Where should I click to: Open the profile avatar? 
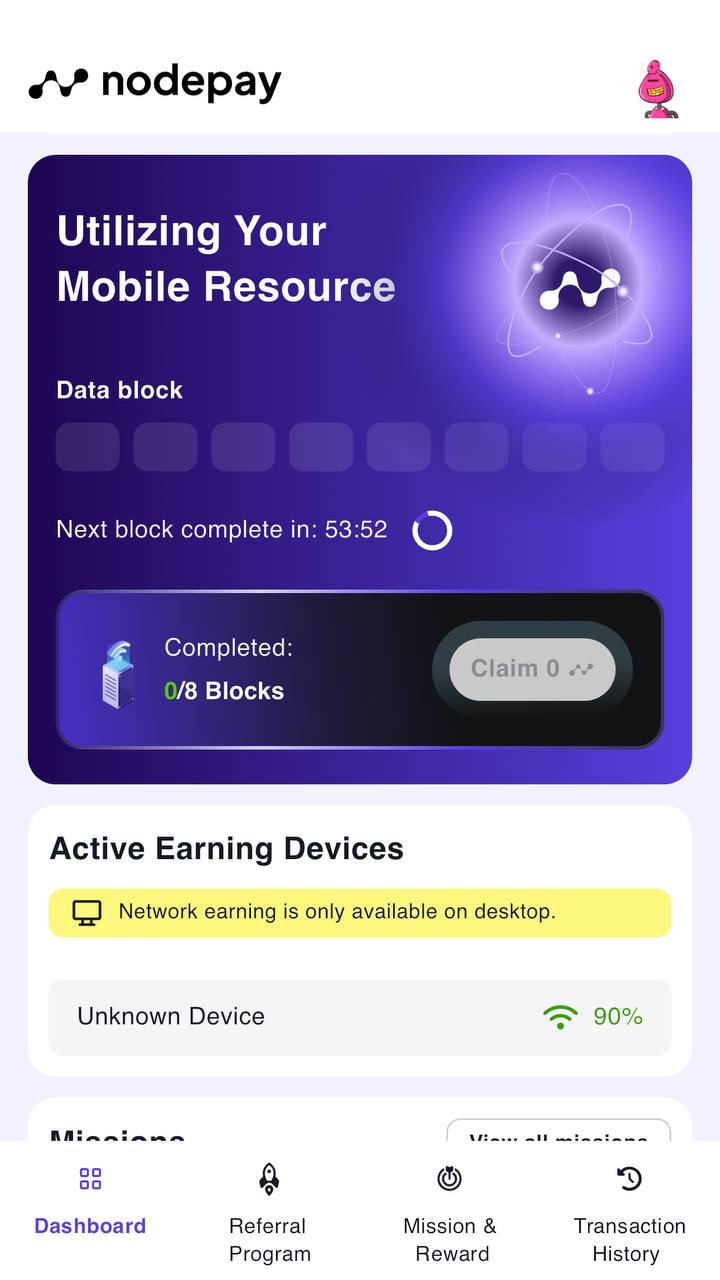(658, 89)
